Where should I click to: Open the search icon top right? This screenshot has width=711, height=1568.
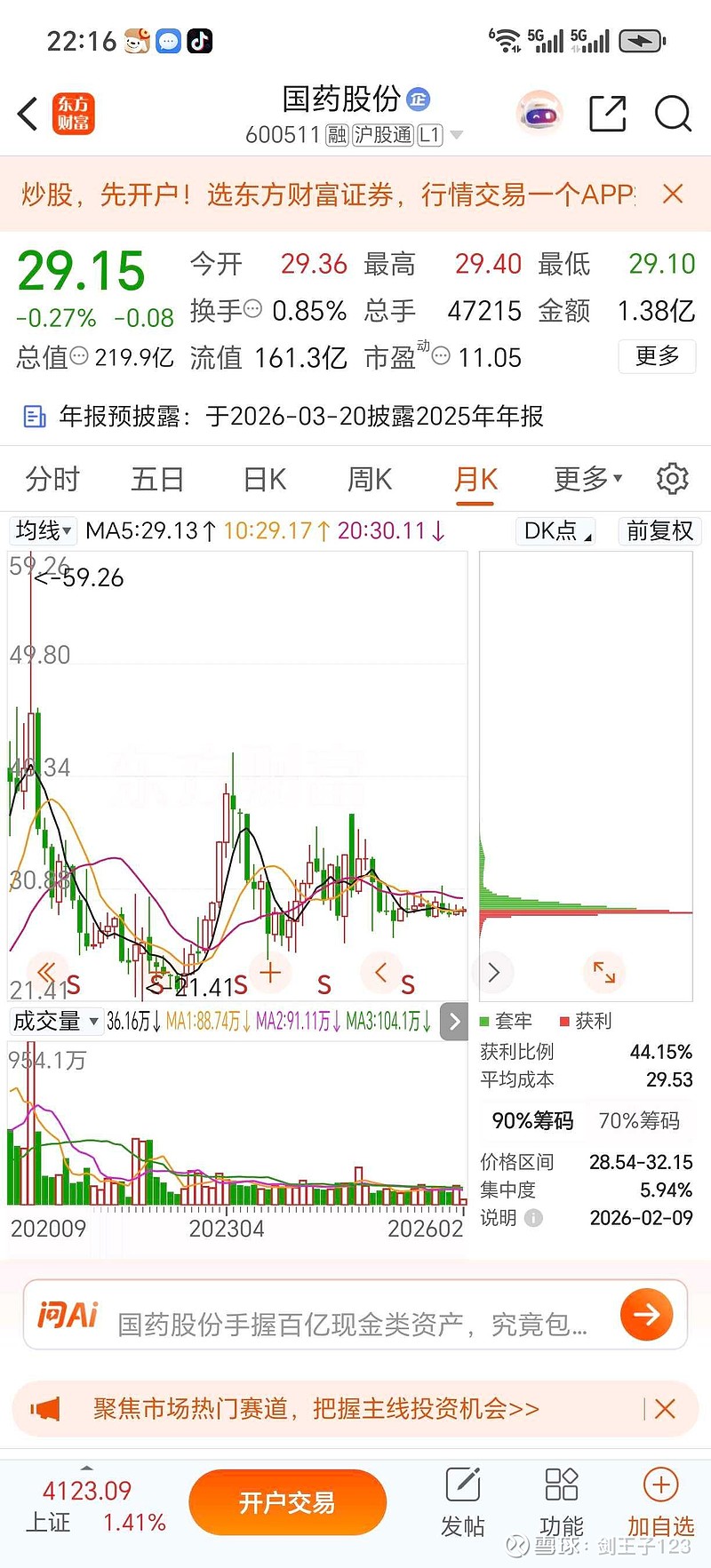[673, 114]
